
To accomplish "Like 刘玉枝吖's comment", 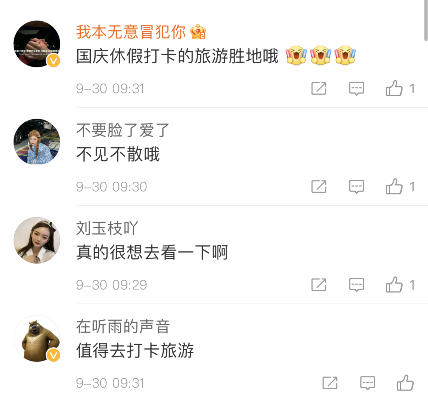I will pyautogui.click(x=394, y=285).
